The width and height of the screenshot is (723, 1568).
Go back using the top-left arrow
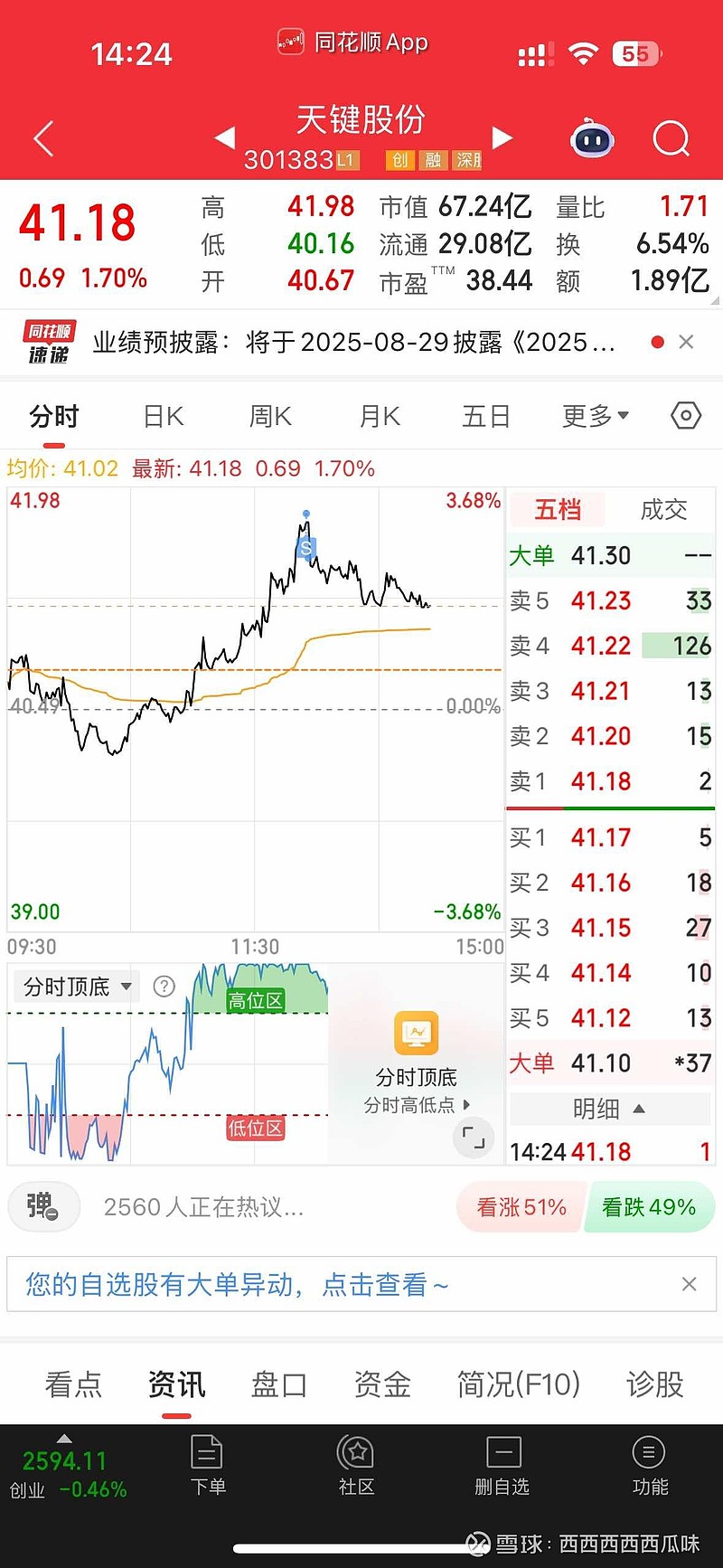[x=43, y=139]
